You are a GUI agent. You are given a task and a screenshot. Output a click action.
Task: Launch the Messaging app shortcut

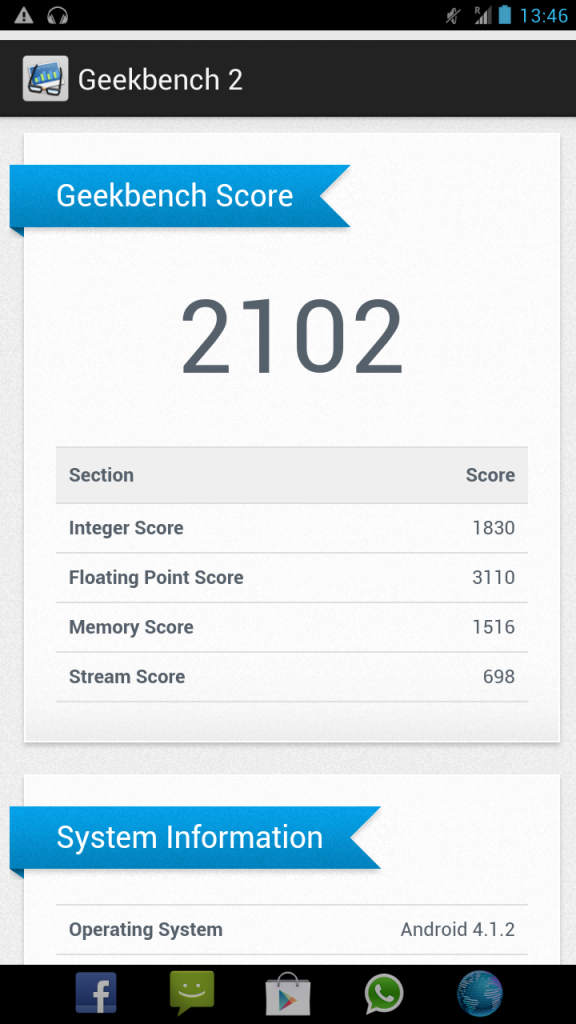[x=192, y=993]
